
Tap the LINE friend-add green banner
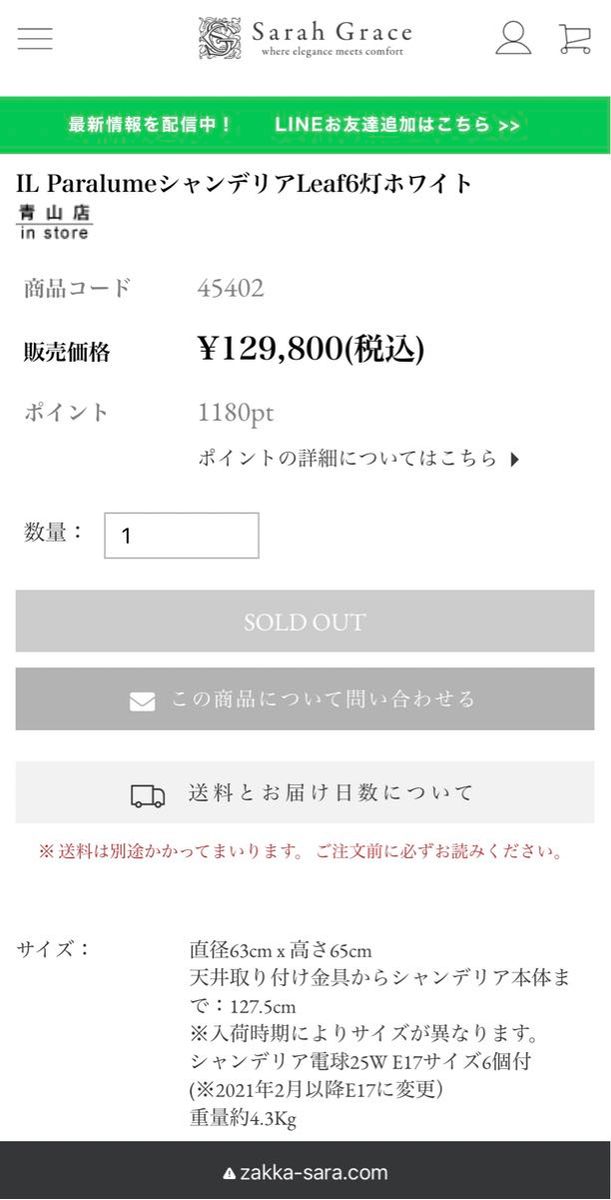(x=305, y=125)
